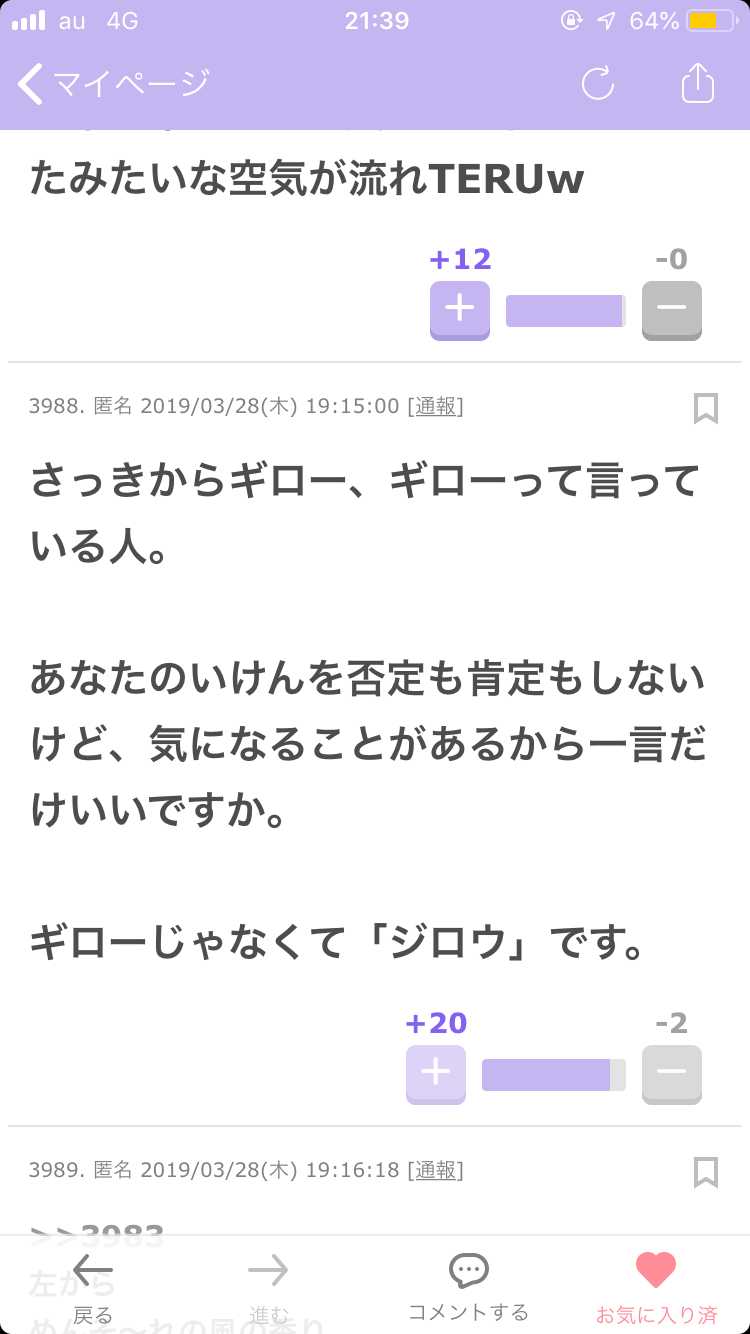Tap 戻る to go back
Viewport: 750px width, 1334px height.
[93, 1288]
